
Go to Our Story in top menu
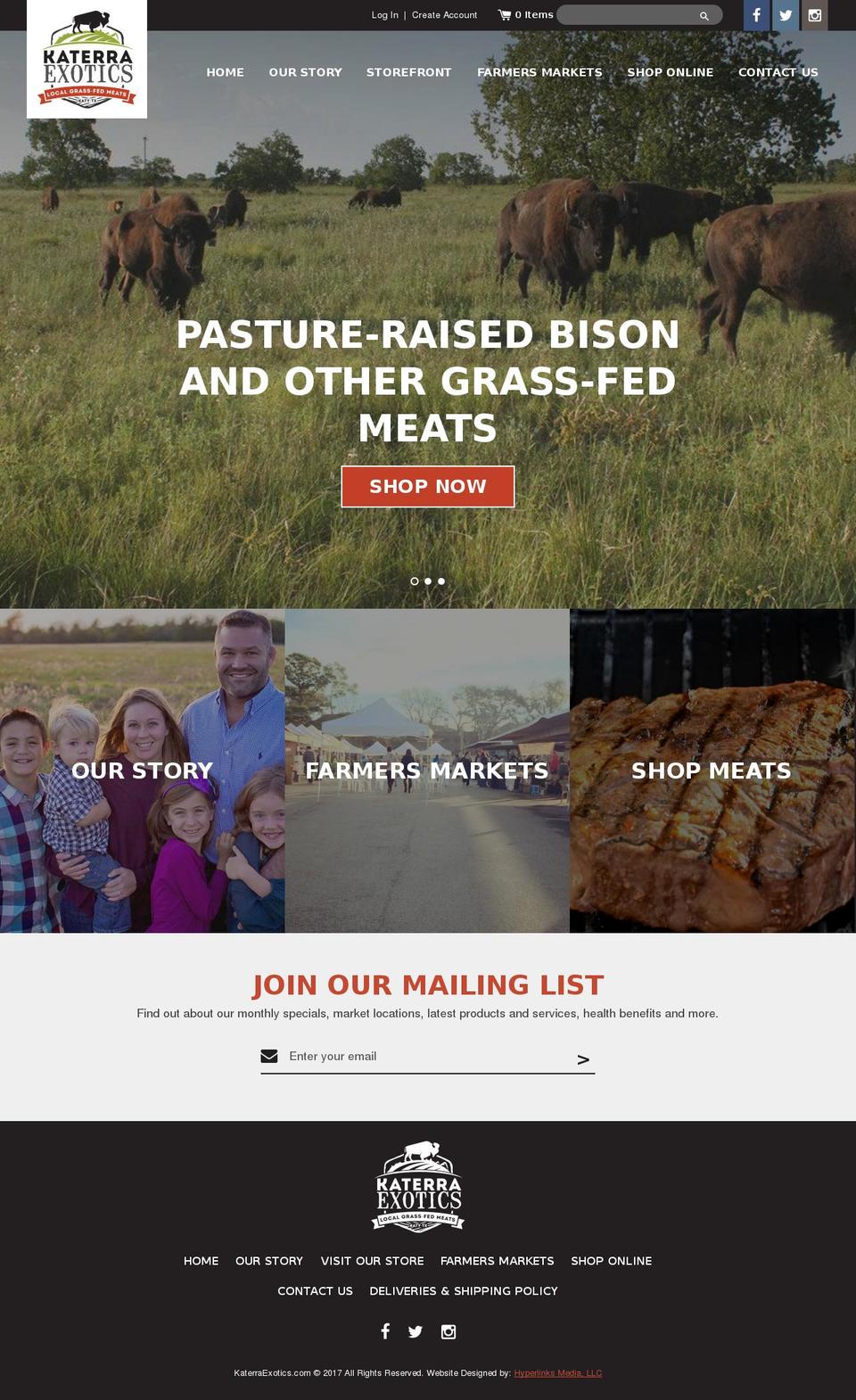click(305, 72)
